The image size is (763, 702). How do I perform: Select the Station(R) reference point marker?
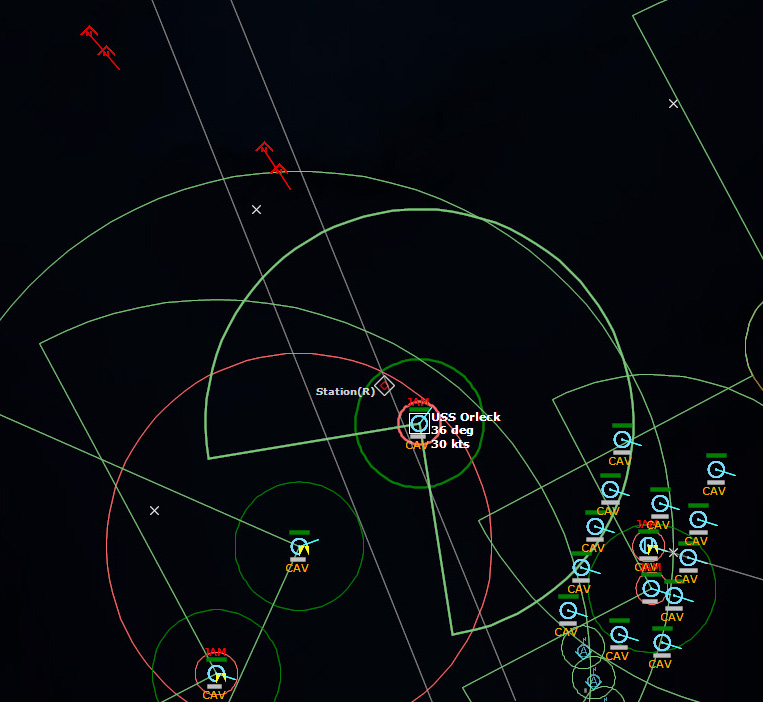click(385, 386)
